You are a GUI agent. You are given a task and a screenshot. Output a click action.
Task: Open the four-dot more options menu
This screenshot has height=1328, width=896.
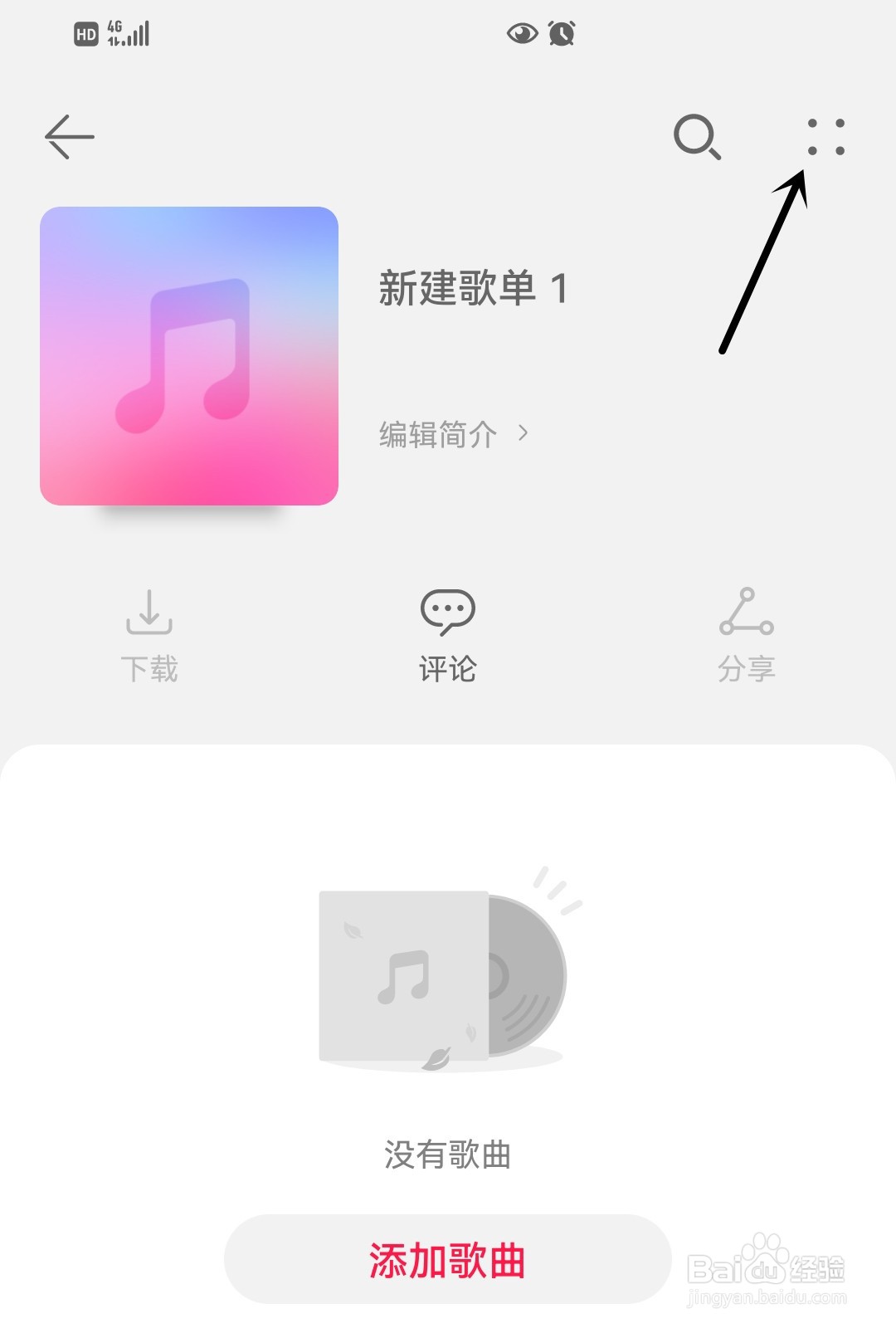pyautogui.click(x=826, y=137)
